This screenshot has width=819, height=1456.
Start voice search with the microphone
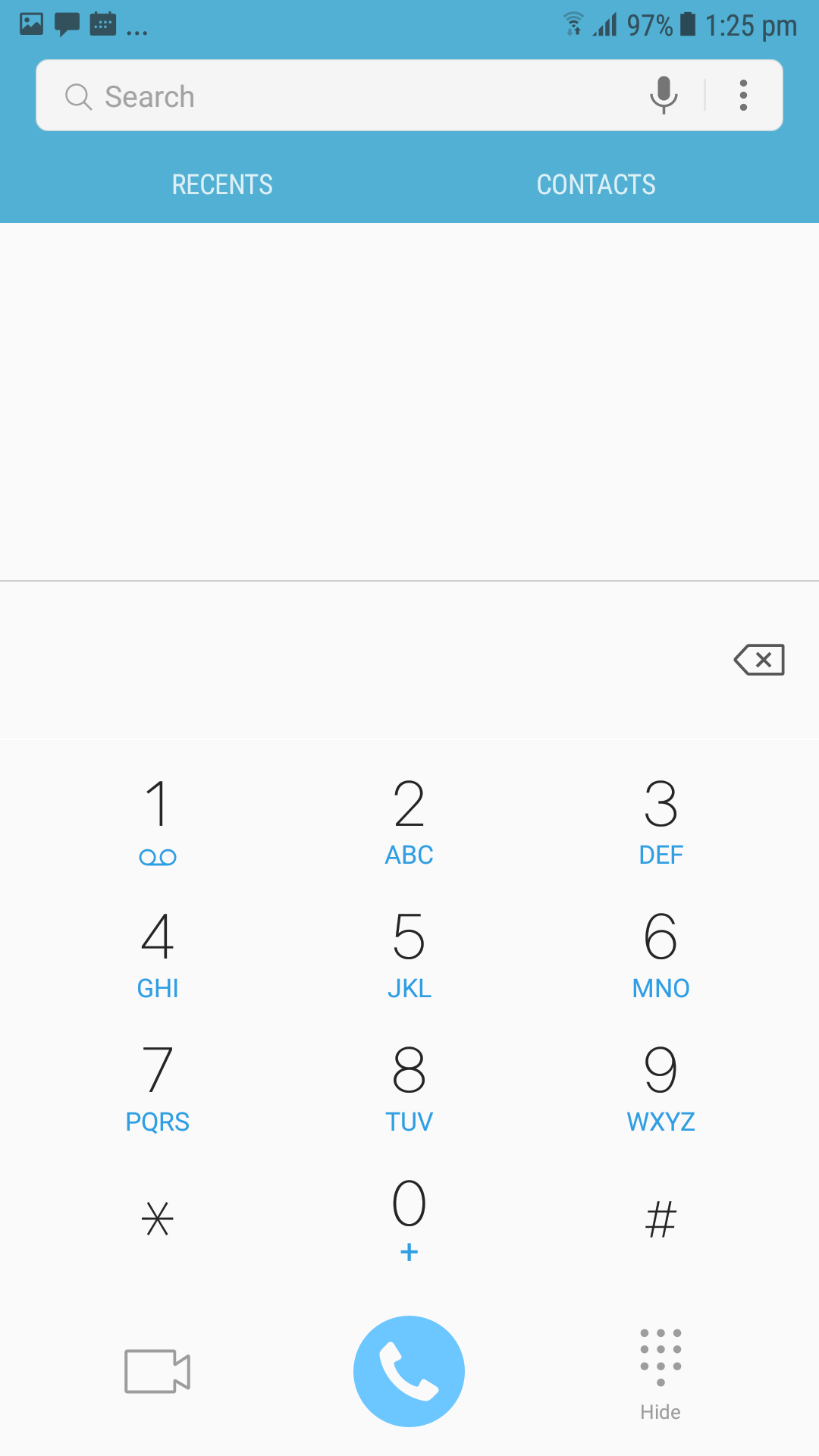pos(664,96)
